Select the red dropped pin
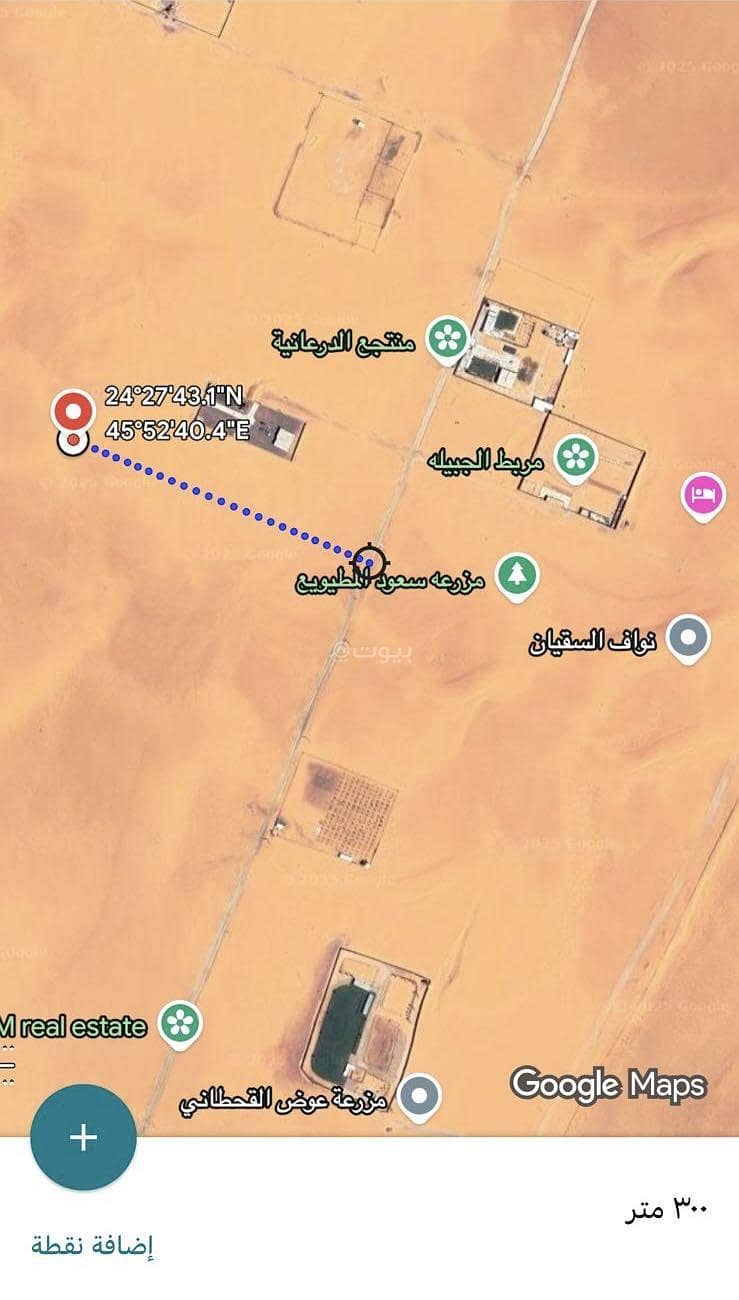Image resolution: width=739 pixels, height=1300 pixels. point(72,410)
